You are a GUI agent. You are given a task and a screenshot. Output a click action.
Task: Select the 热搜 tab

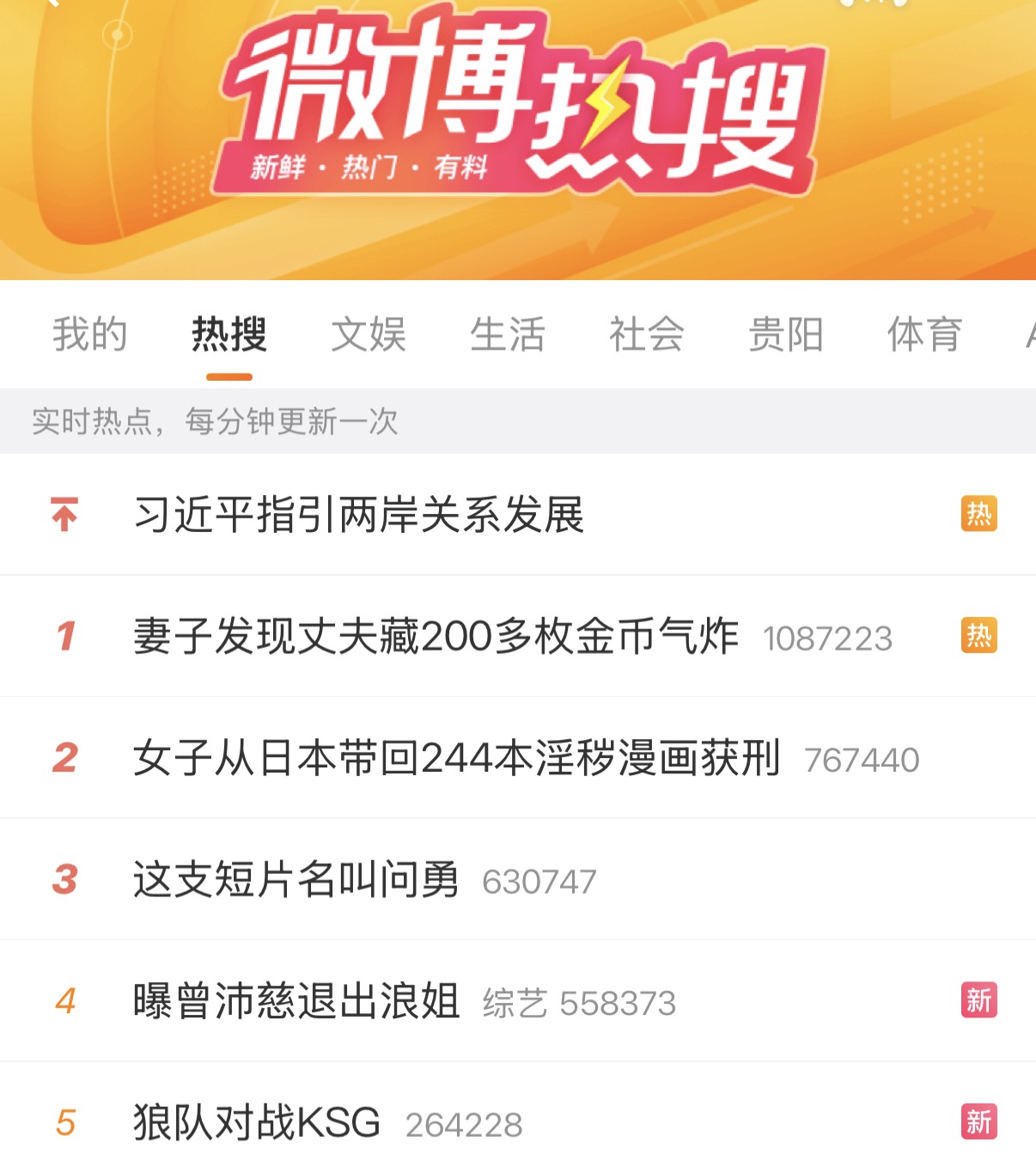(229, 334)
